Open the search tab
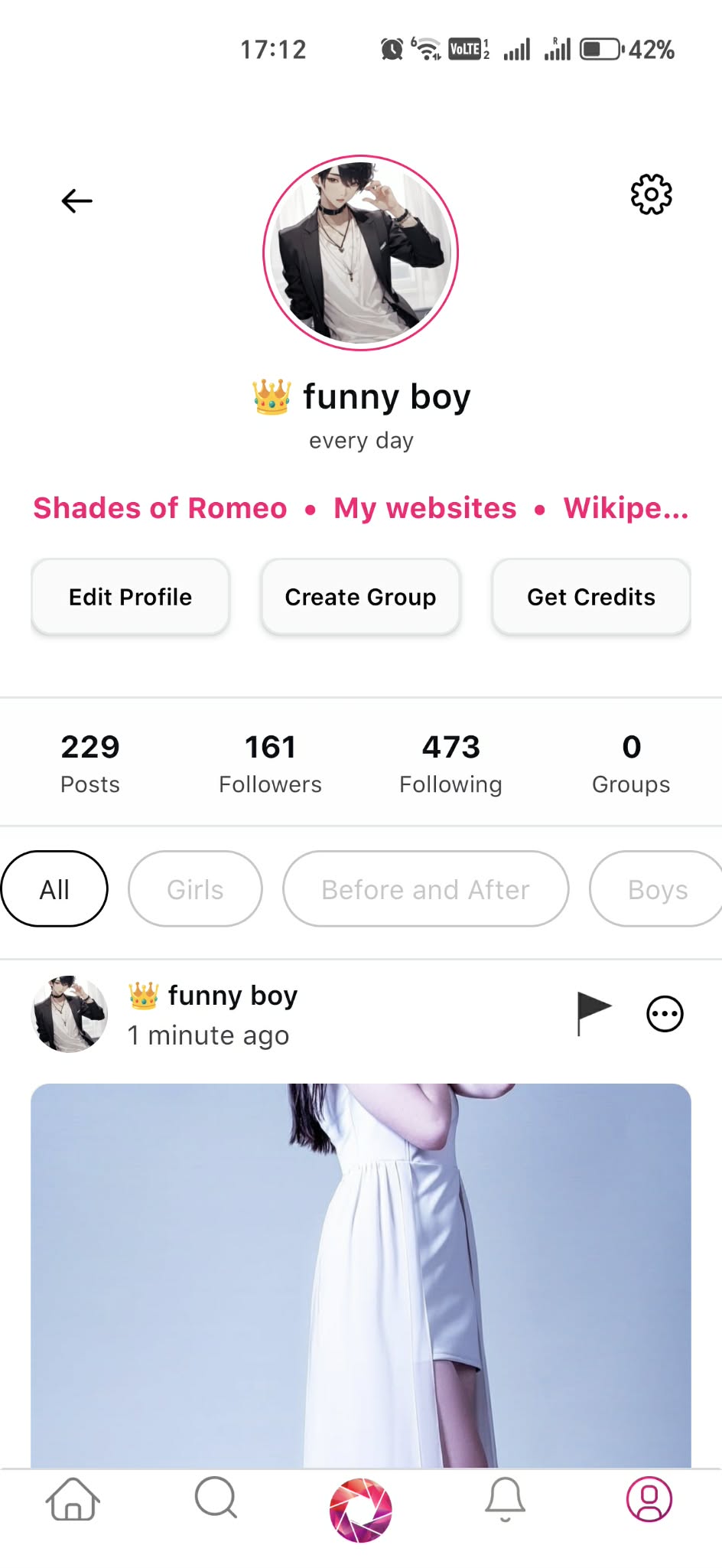The width and height of the screenshot is (722, 1568). (216, 1498)
